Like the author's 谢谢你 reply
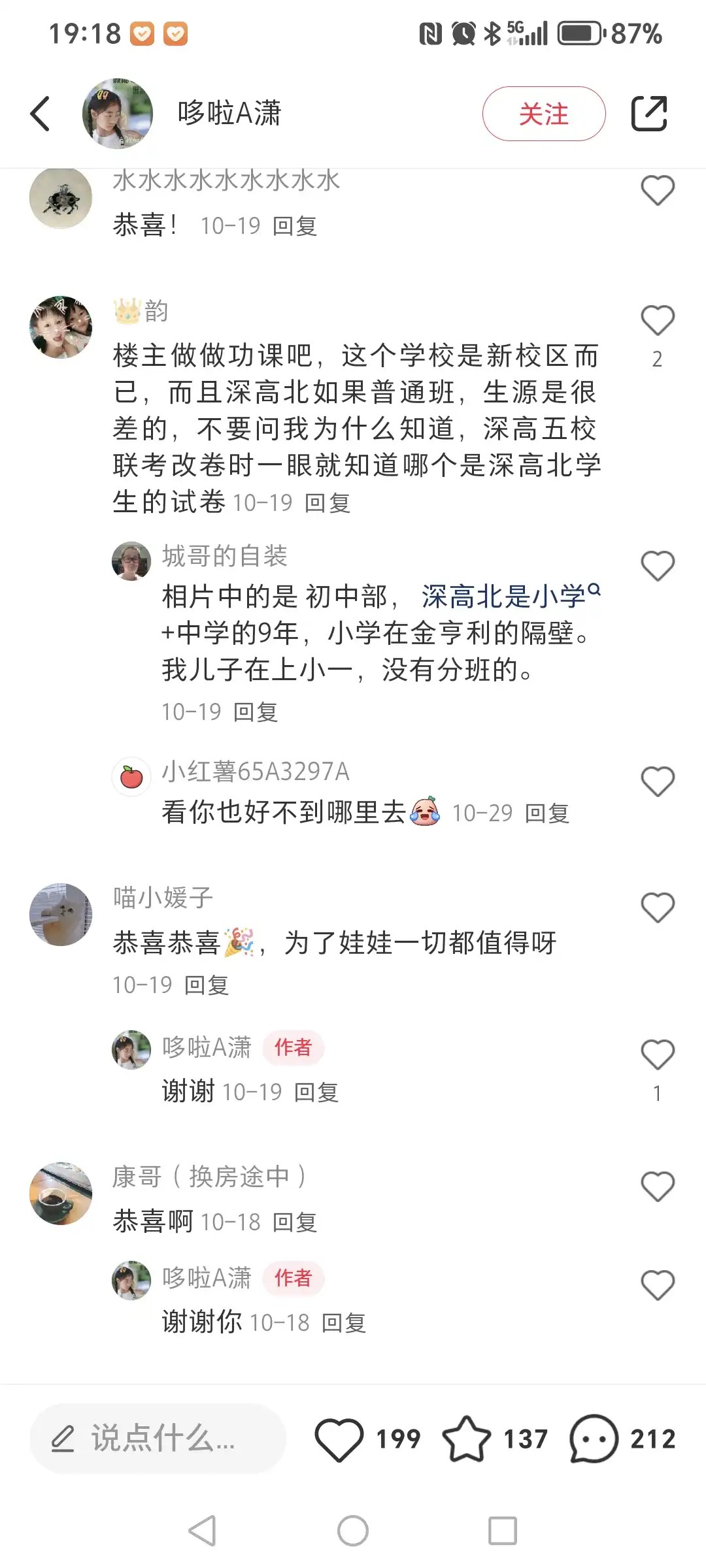 coord(657,1286)
